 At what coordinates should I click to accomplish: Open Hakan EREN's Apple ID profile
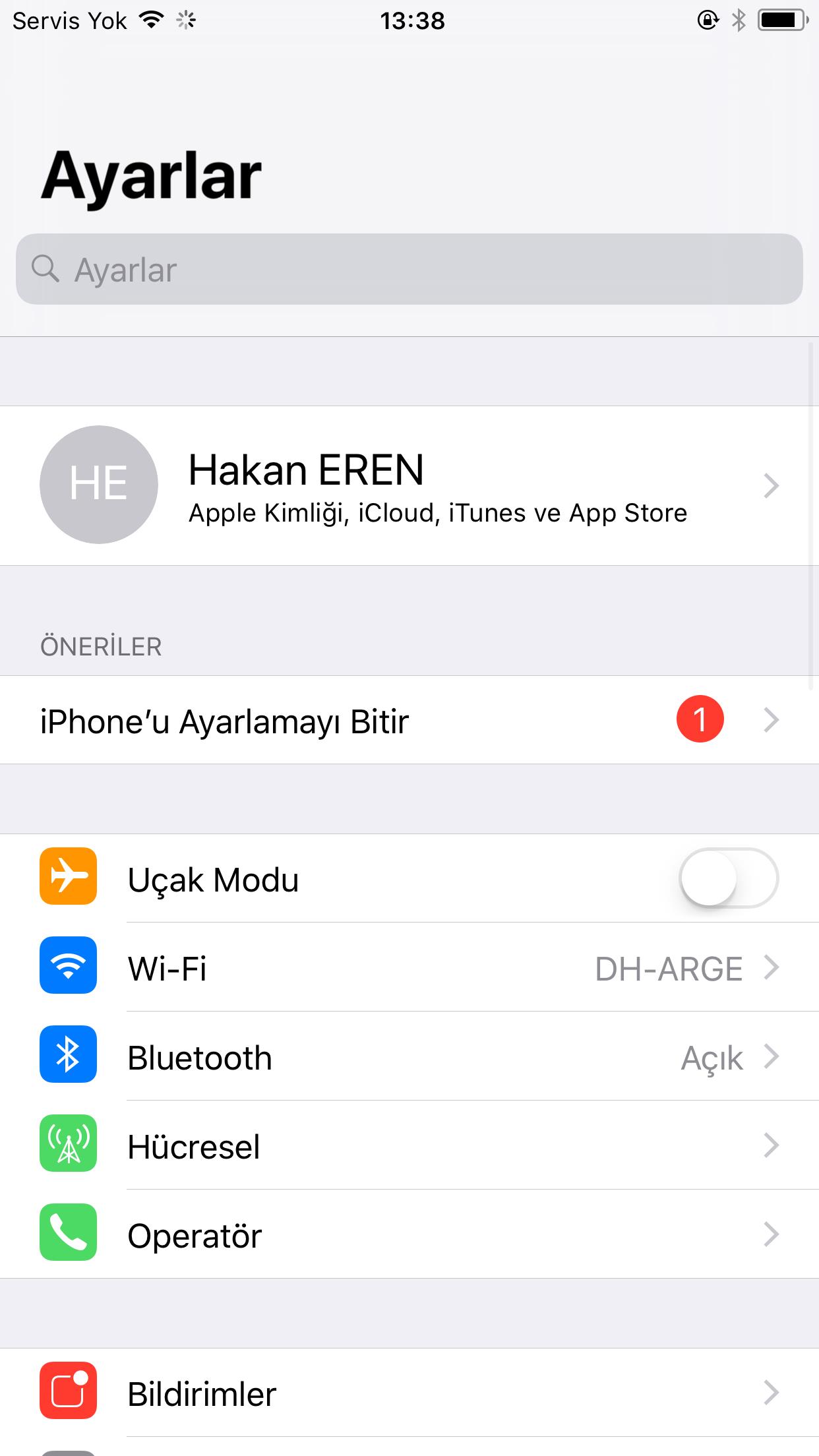(409, 485)
